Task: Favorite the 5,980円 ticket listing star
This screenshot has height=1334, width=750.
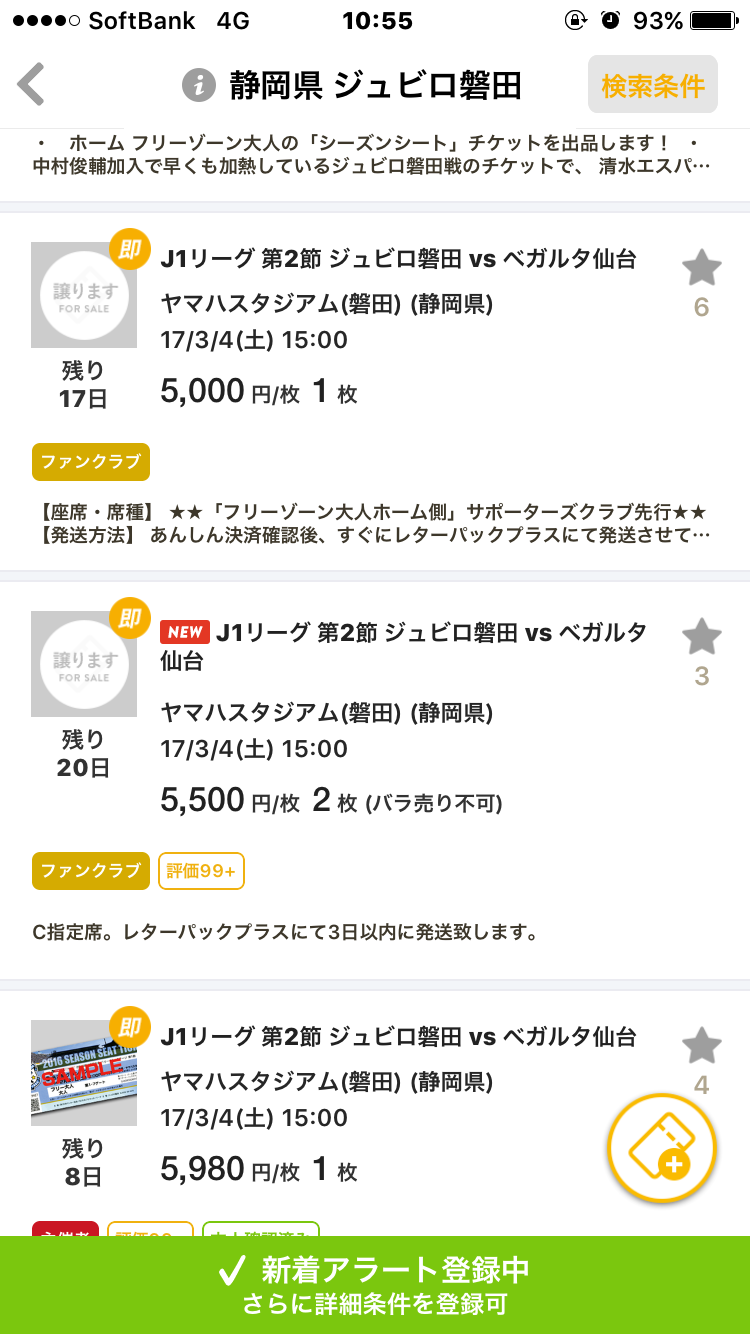Action: (x=702, y=1046)
